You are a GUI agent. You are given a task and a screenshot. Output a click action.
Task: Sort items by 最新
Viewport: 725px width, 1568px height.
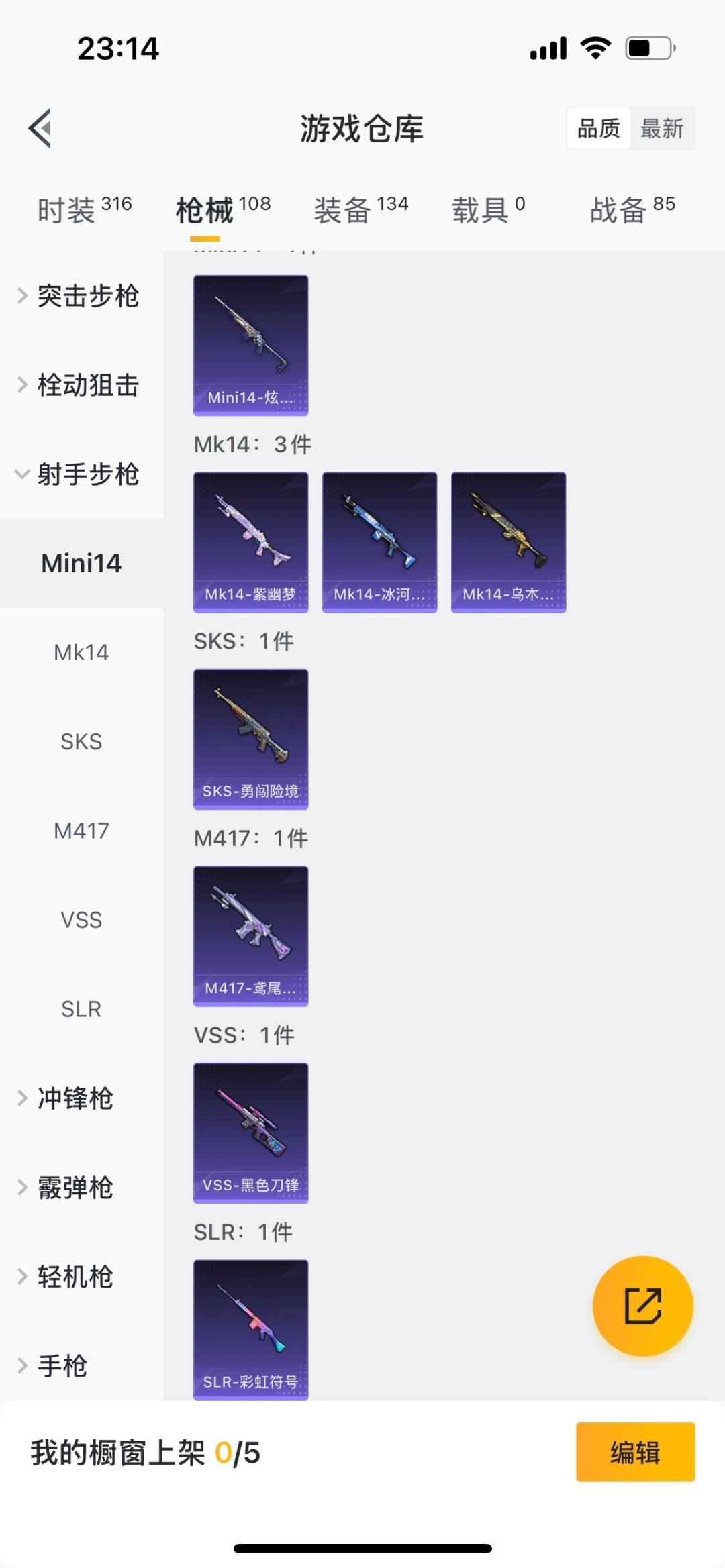point(662,128)
